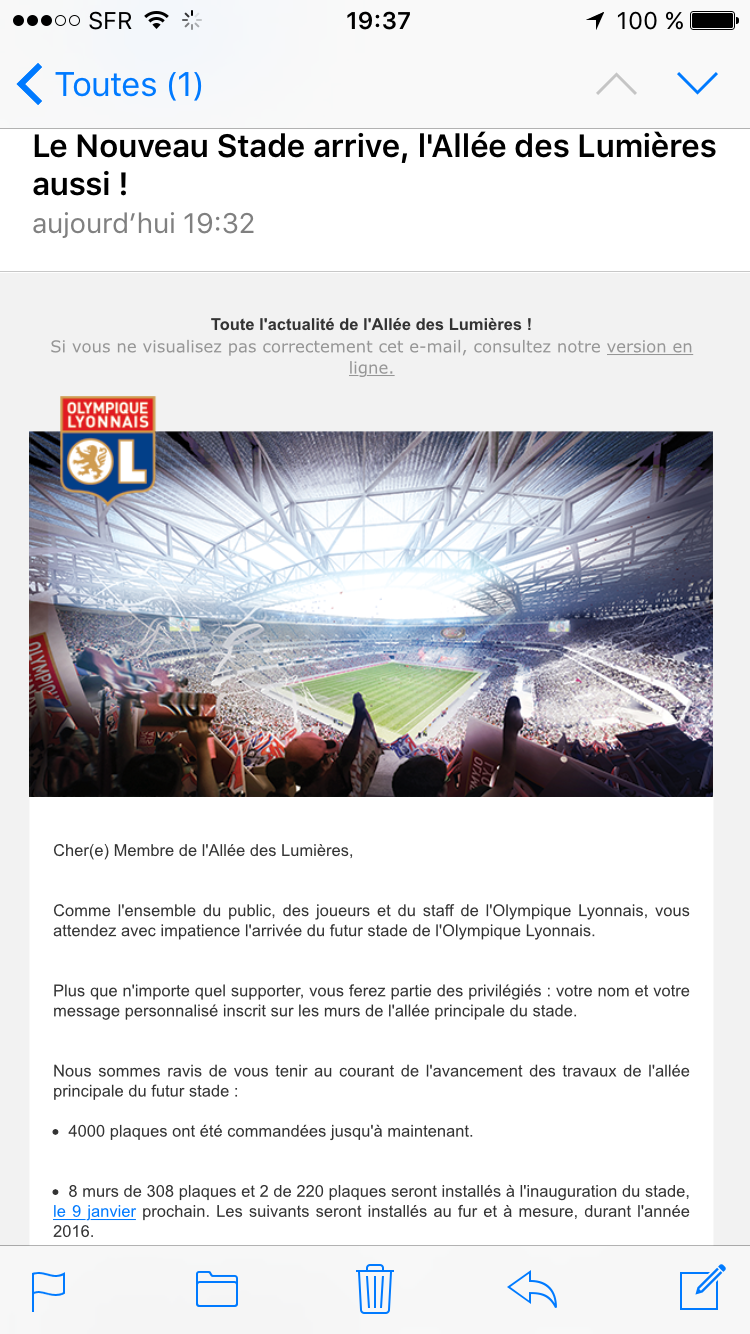Go back to Toutes mailbox
This screenshot has width=750, height=1334.
point(110,85)
